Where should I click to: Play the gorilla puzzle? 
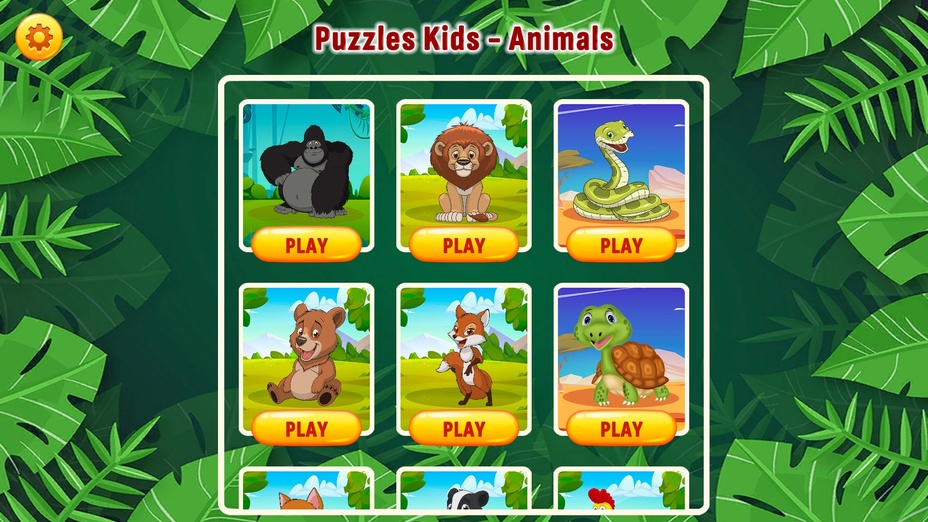[306, 245]
